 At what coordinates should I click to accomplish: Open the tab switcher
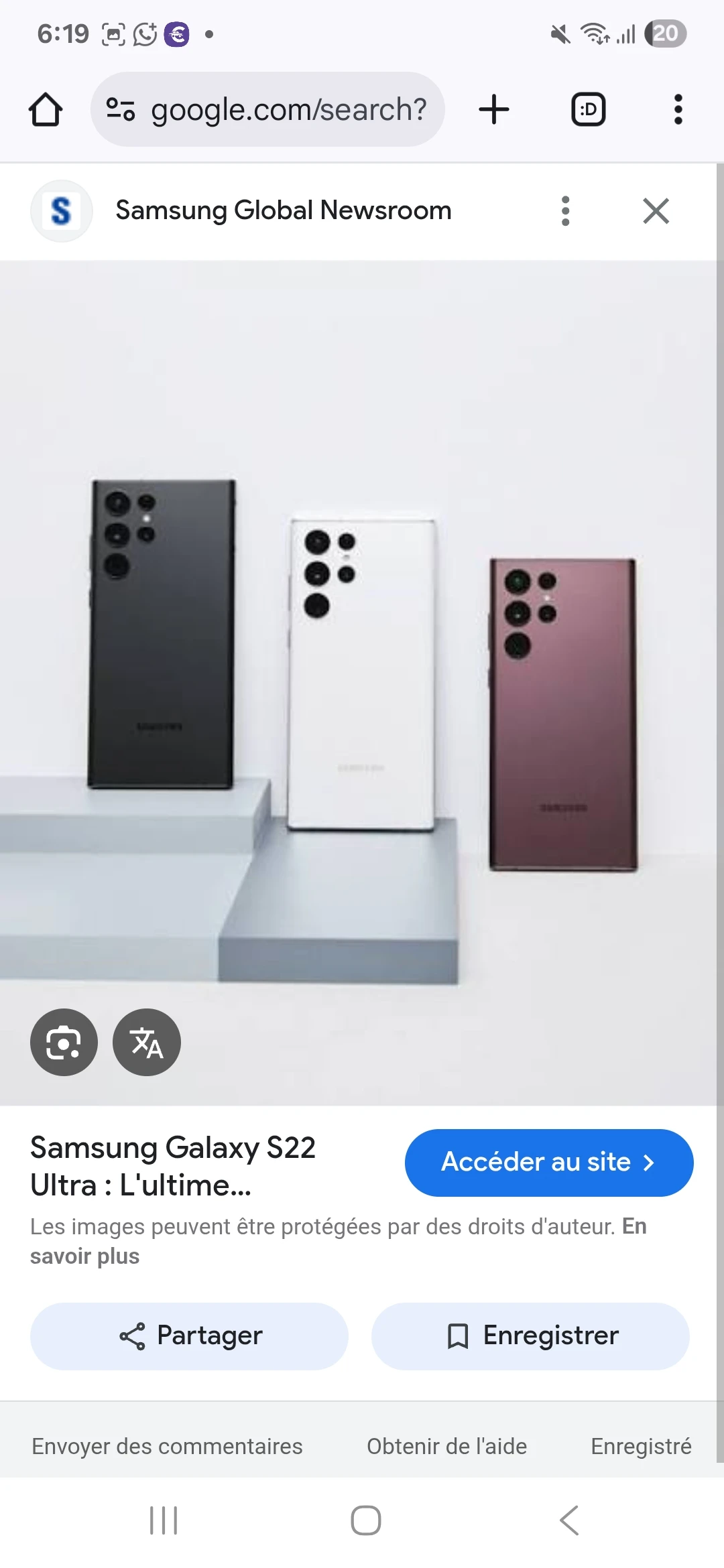click(x=588, y=110)
